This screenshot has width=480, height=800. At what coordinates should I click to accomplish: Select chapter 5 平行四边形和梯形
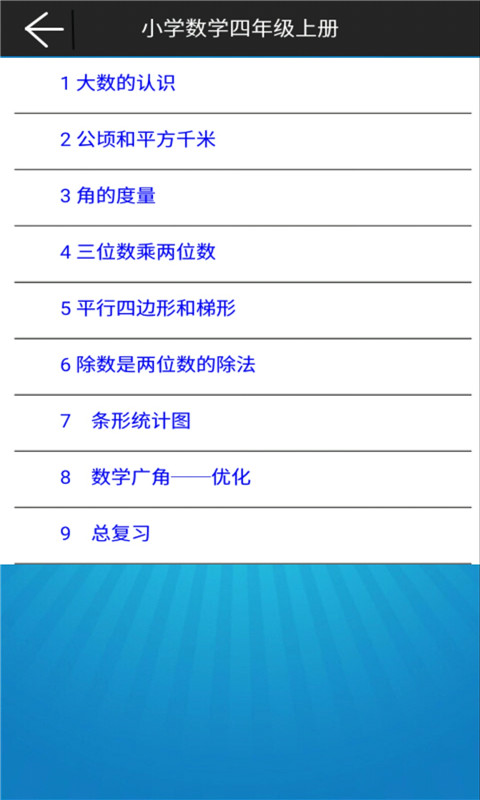[243, 310]
